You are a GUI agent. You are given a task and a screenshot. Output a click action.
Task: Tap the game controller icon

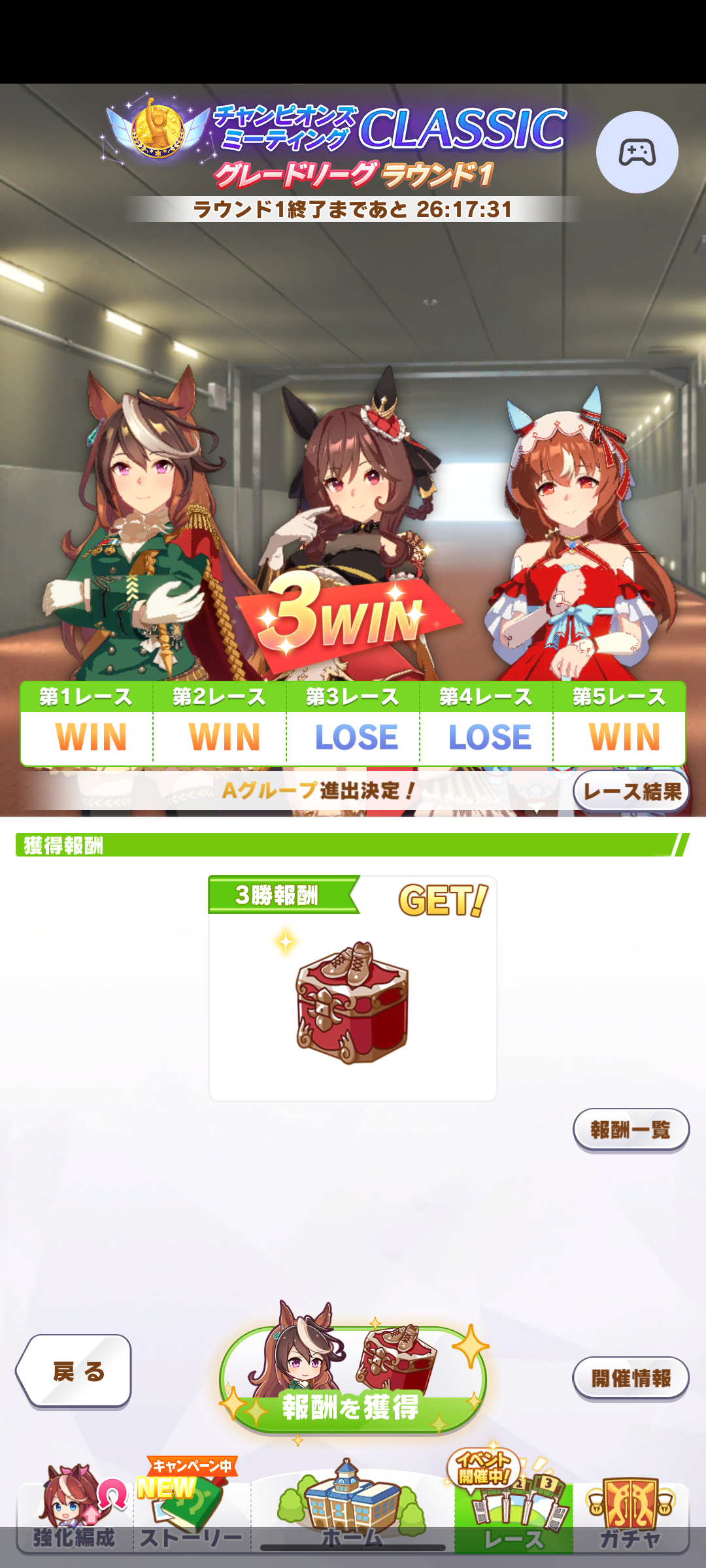click(x=637, y=152)
